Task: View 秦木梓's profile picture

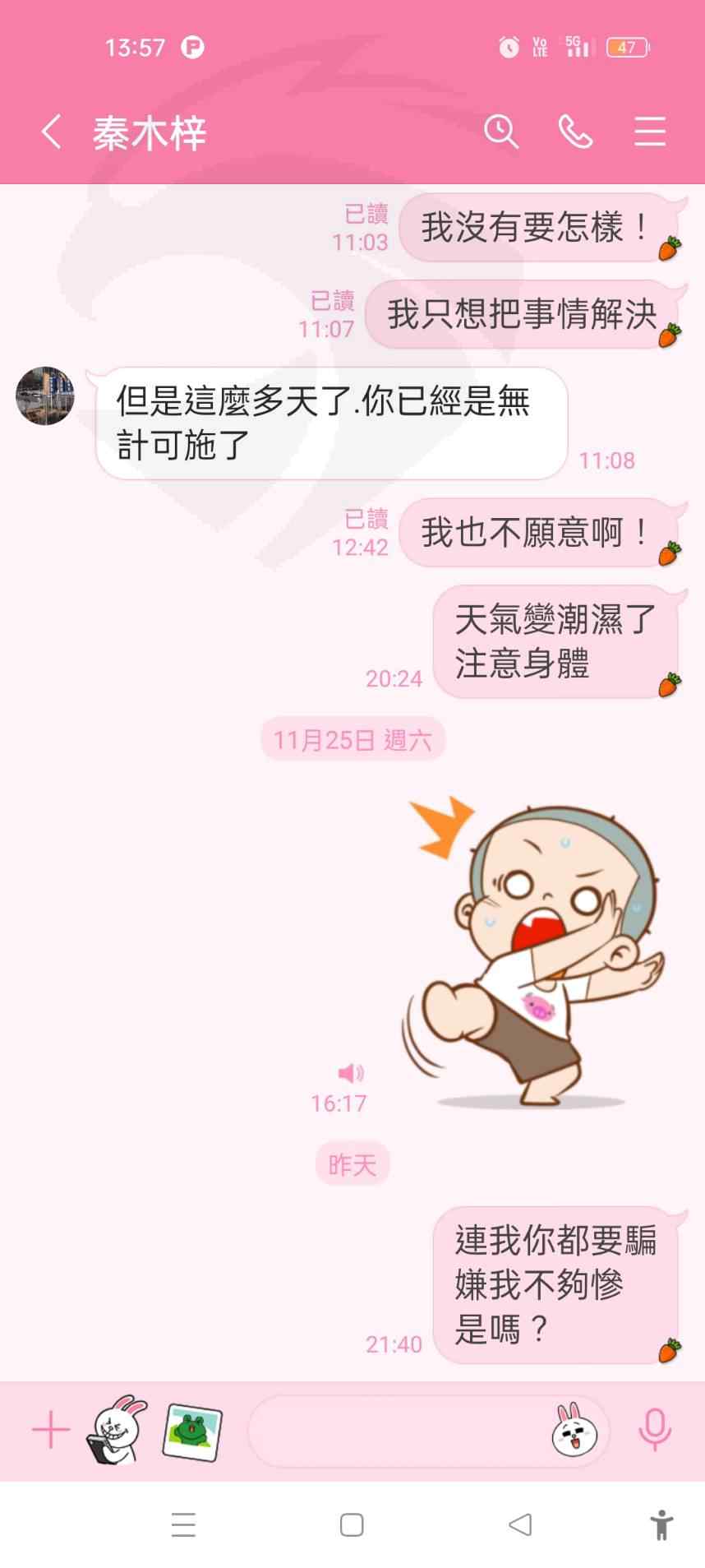Action: (x=45, y=396)
